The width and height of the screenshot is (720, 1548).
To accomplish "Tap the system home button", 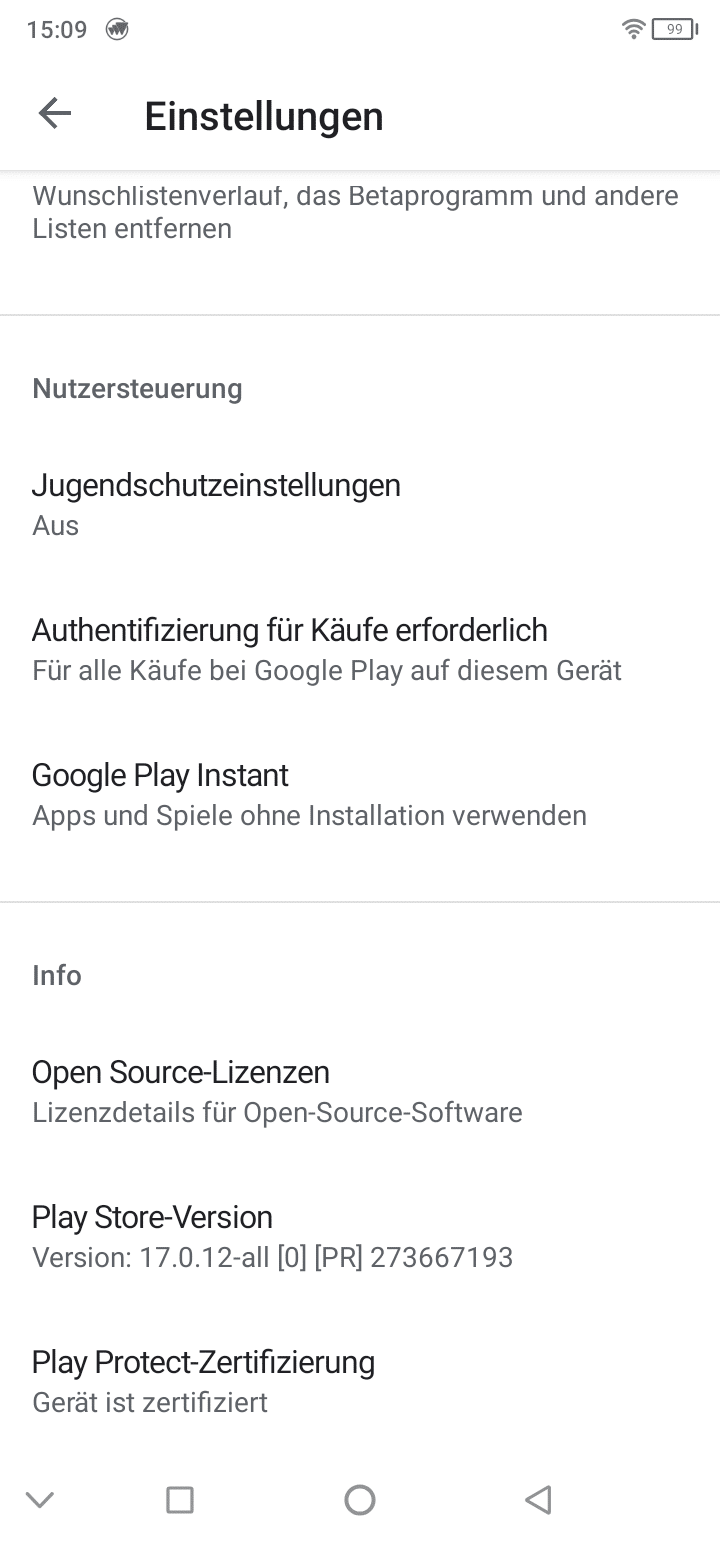I will pos(359,1499).
